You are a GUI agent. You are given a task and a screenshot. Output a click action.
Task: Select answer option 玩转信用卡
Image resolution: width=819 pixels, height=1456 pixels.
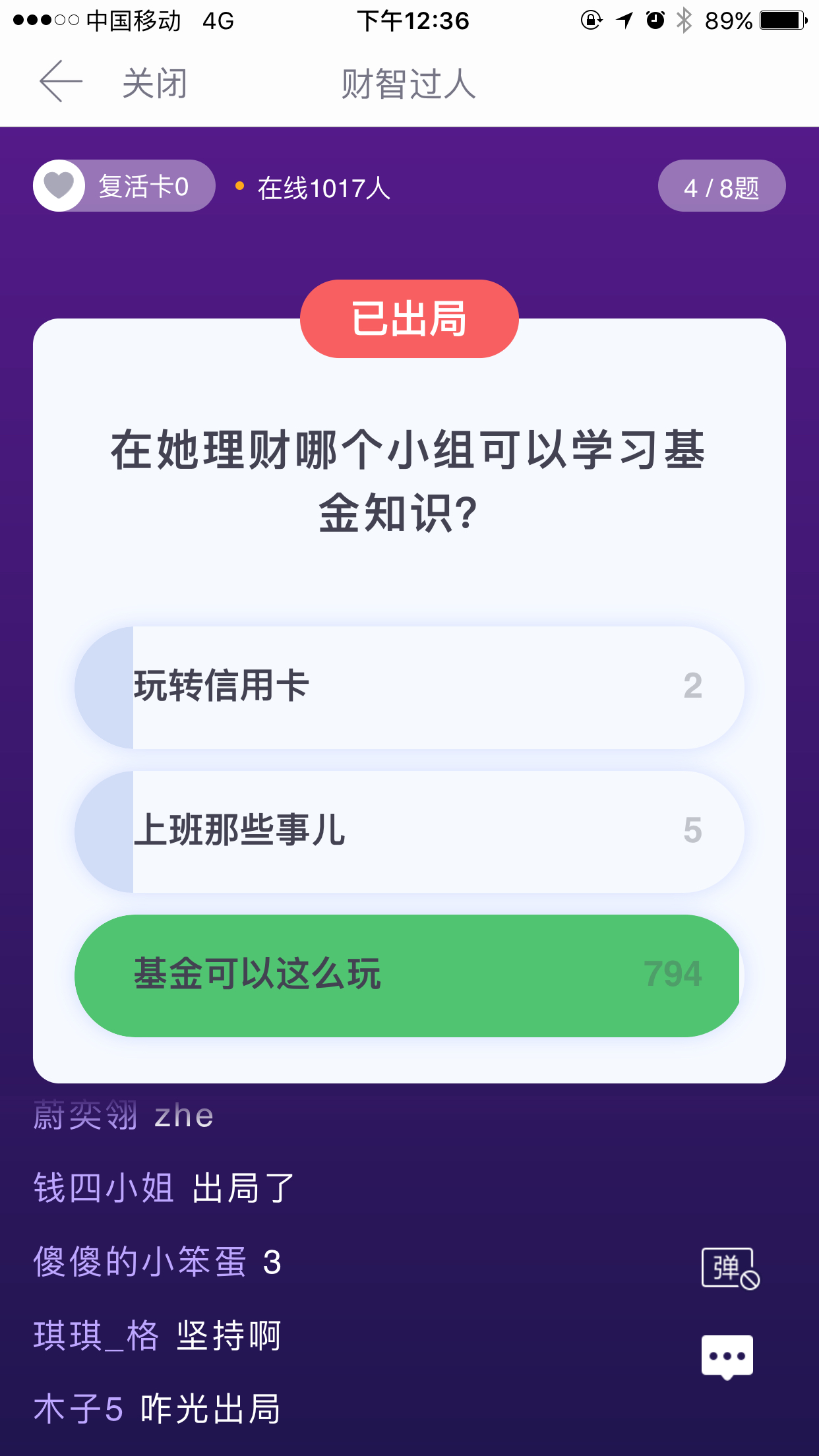pos(409,687)
